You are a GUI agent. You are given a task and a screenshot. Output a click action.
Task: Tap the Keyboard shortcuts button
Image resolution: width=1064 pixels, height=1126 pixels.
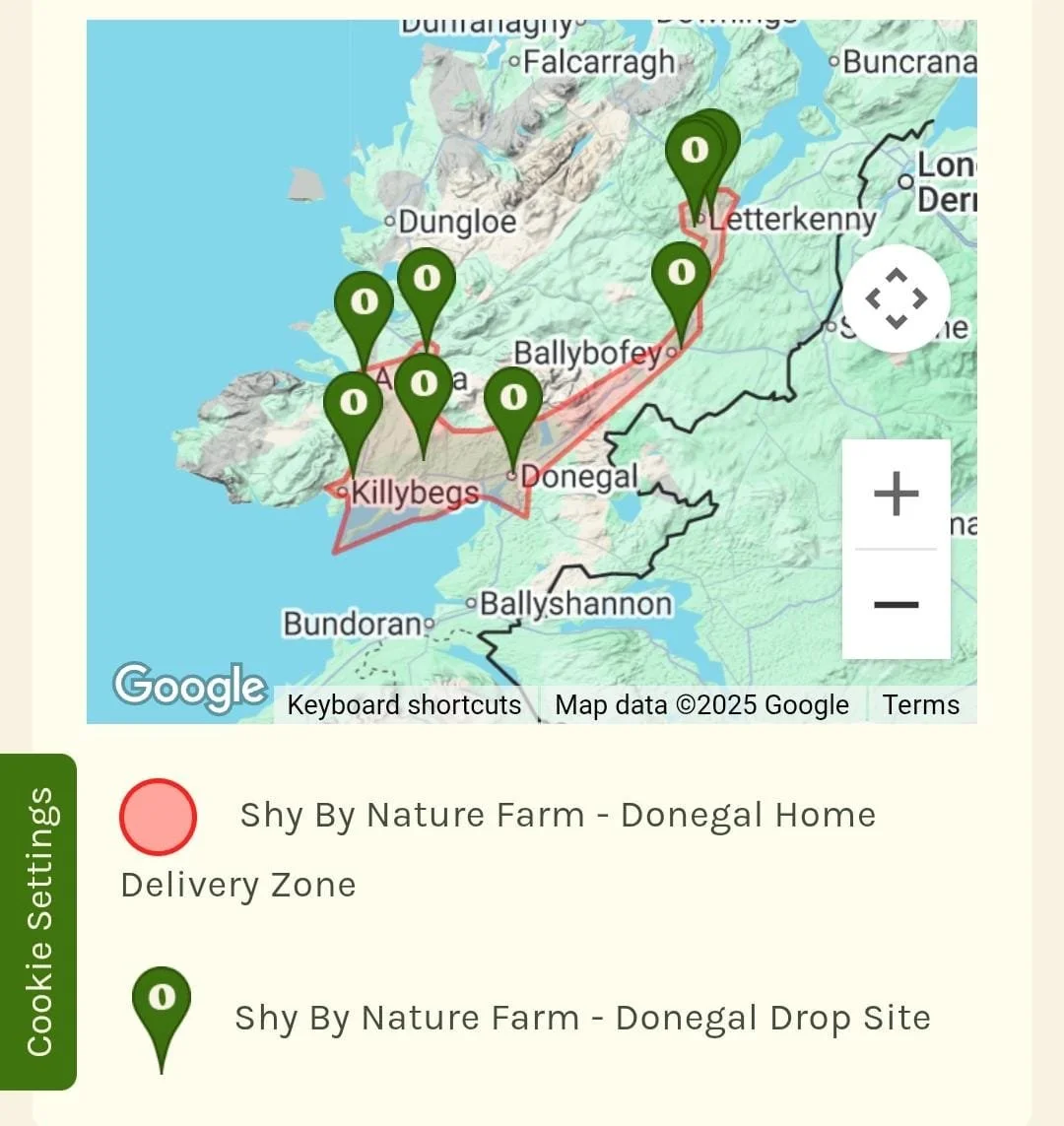(x=404, y=705)
